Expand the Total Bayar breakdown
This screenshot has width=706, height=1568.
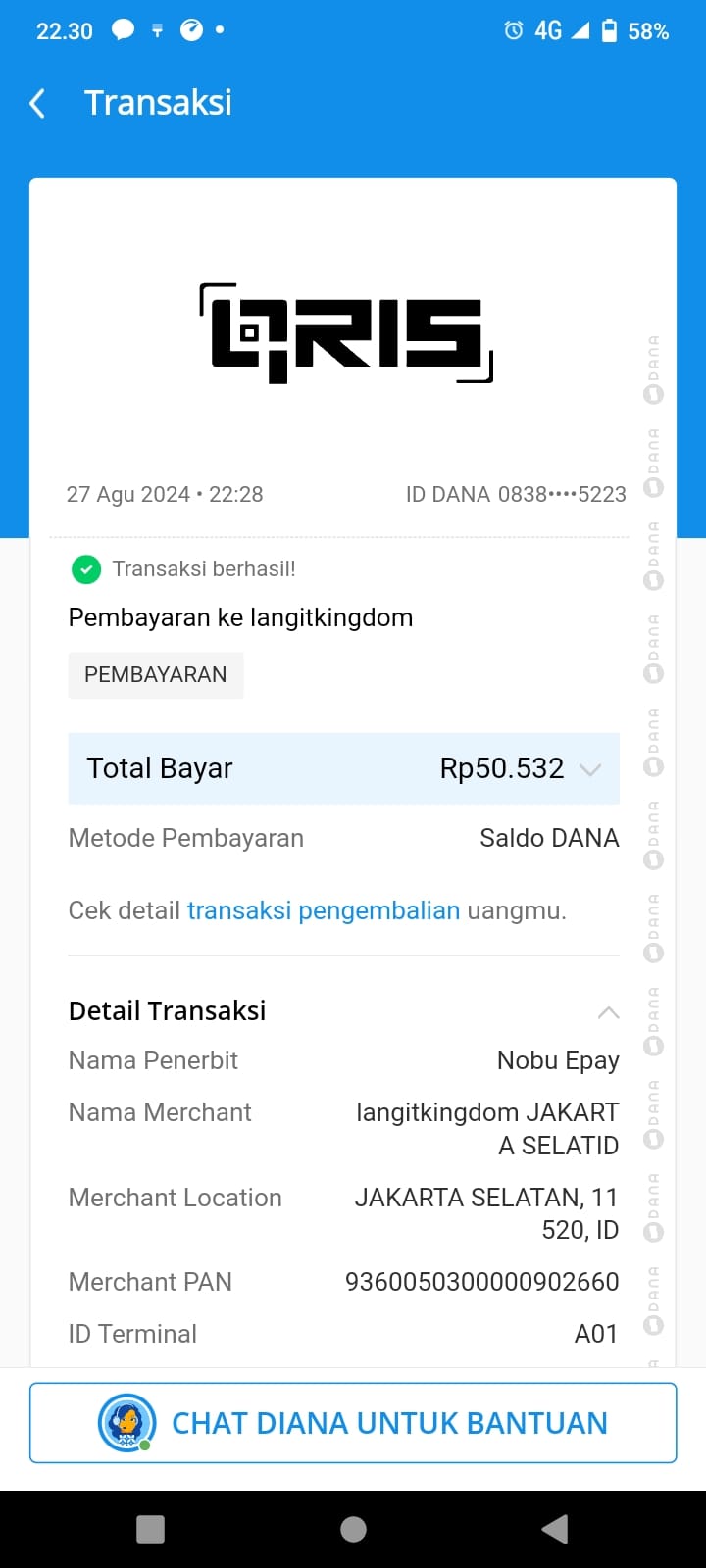tap(589, 769)
